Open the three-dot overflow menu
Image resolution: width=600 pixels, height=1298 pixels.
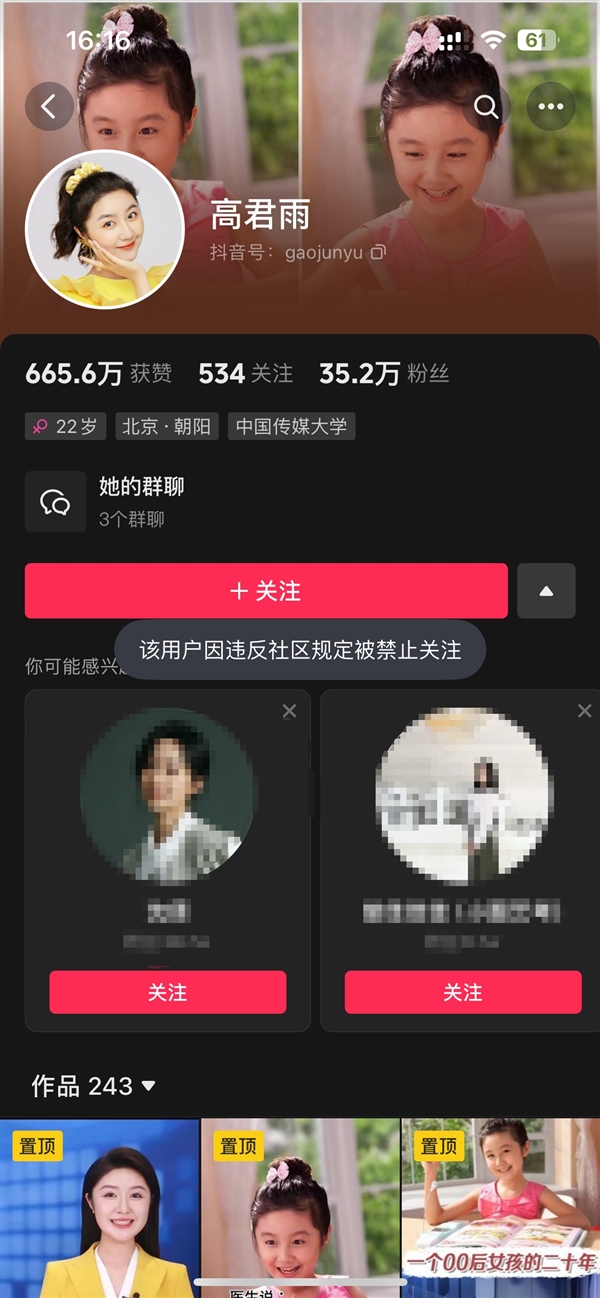[550, 106]
